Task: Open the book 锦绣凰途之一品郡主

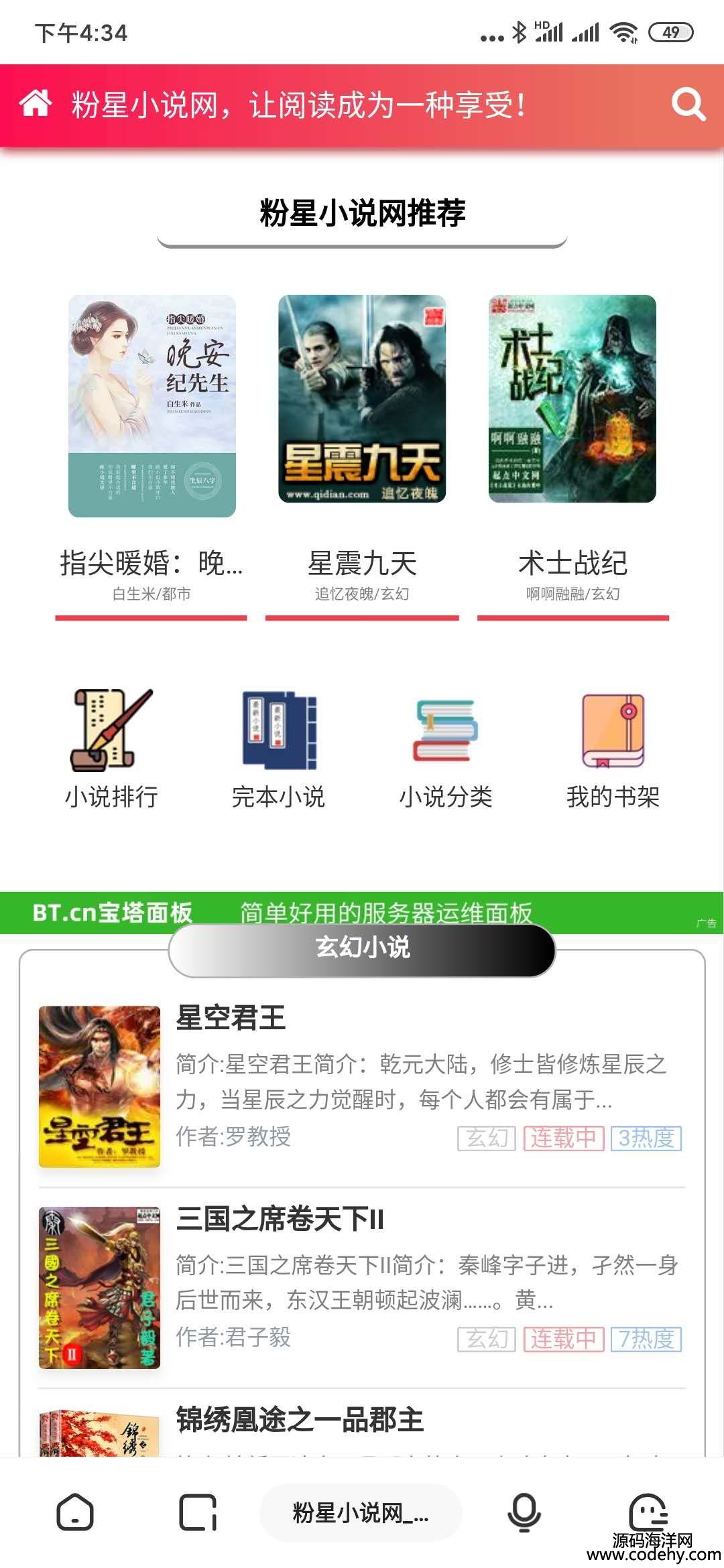Action: pyautogui.click(x=300, y=1420)
